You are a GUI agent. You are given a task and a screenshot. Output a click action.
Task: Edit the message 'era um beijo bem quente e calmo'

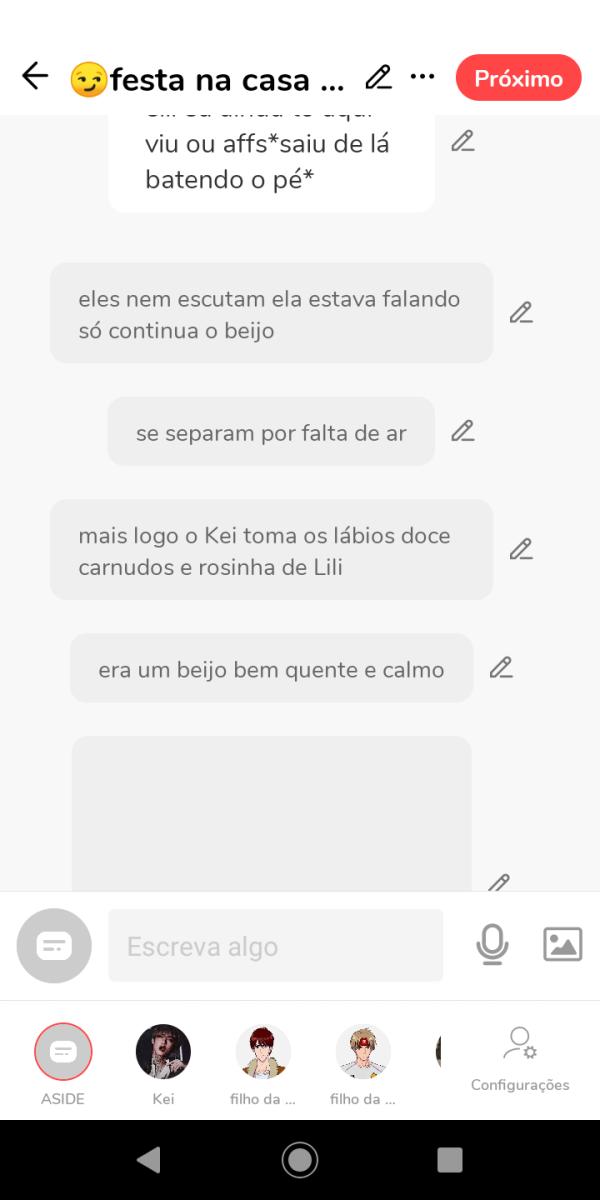tap(501, 667)
